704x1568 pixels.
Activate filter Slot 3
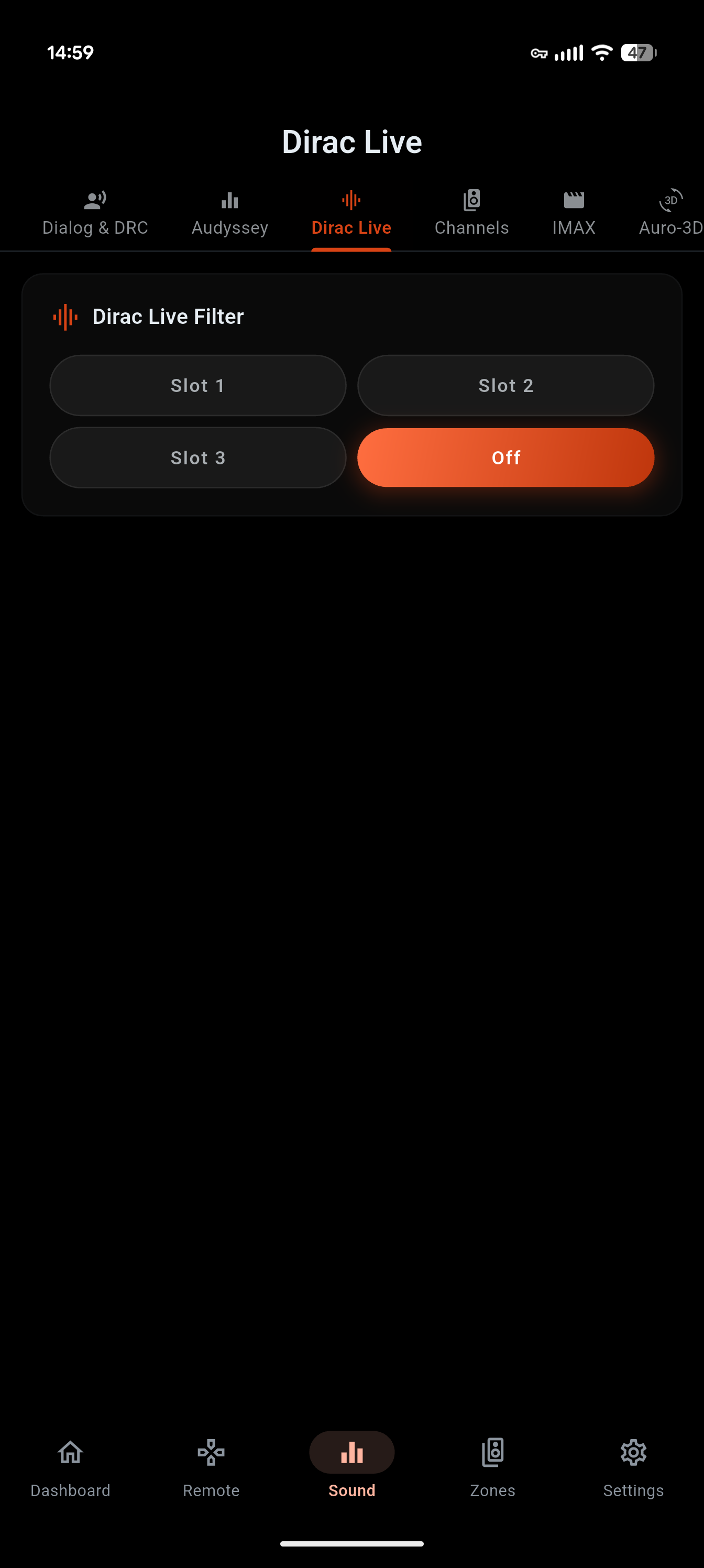pos(197,457)
